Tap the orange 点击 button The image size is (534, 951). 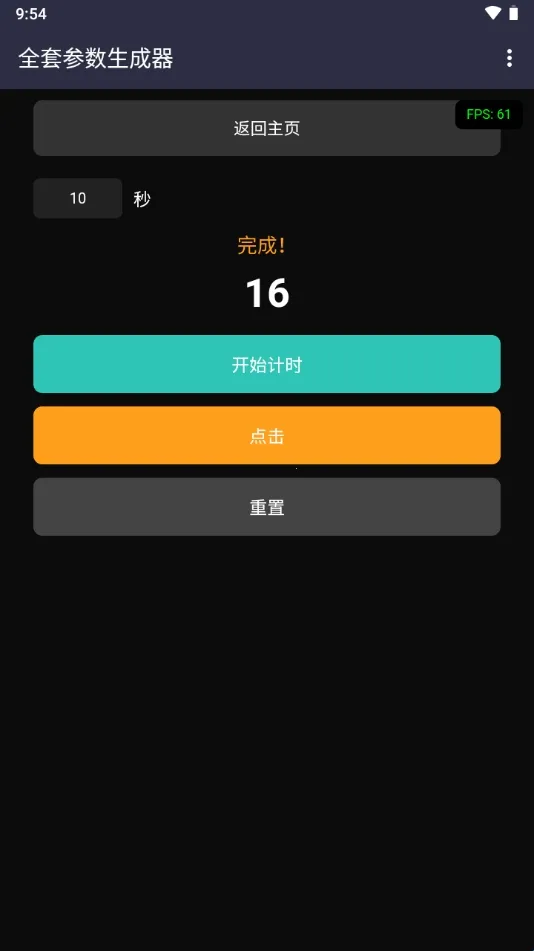(267, 435)
